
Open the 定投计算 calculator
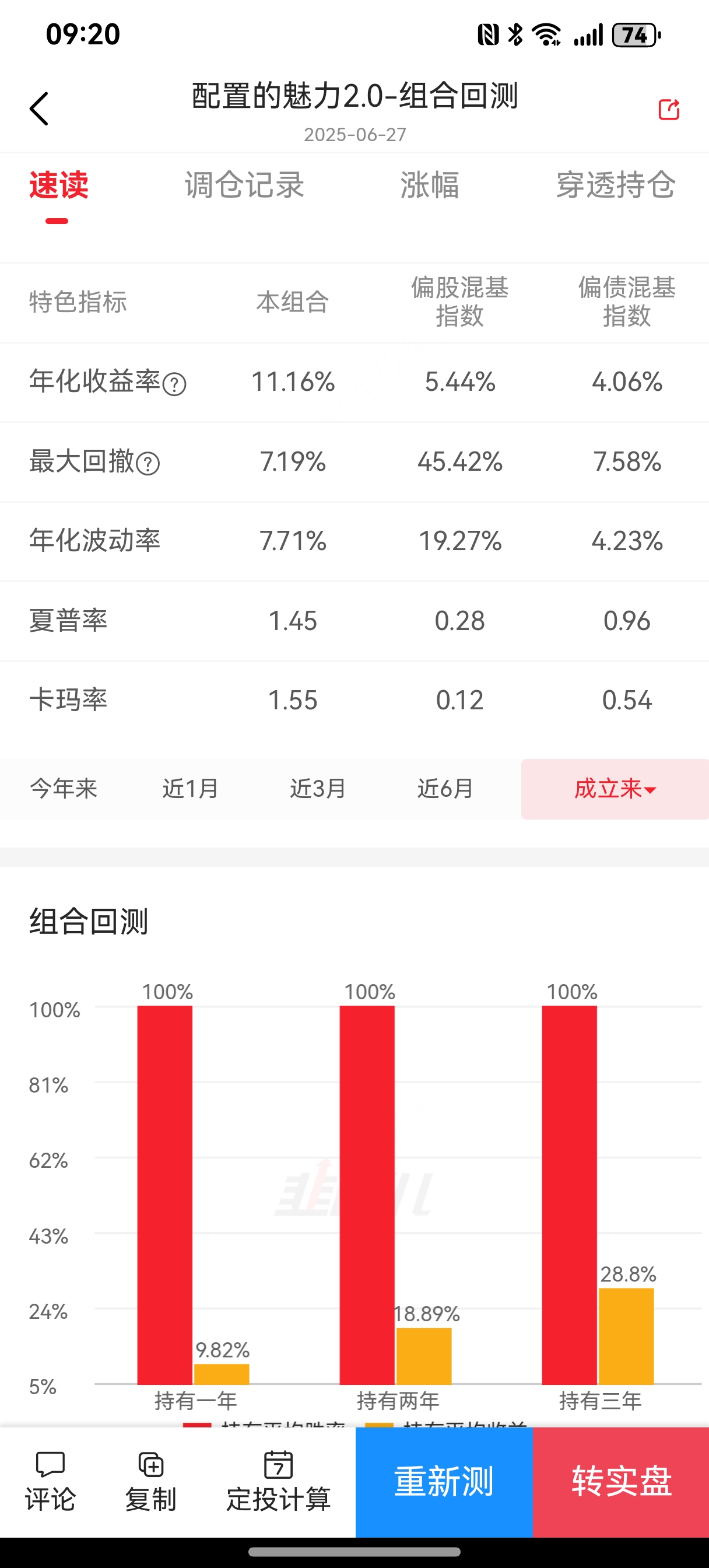[x=278, y=1482]
